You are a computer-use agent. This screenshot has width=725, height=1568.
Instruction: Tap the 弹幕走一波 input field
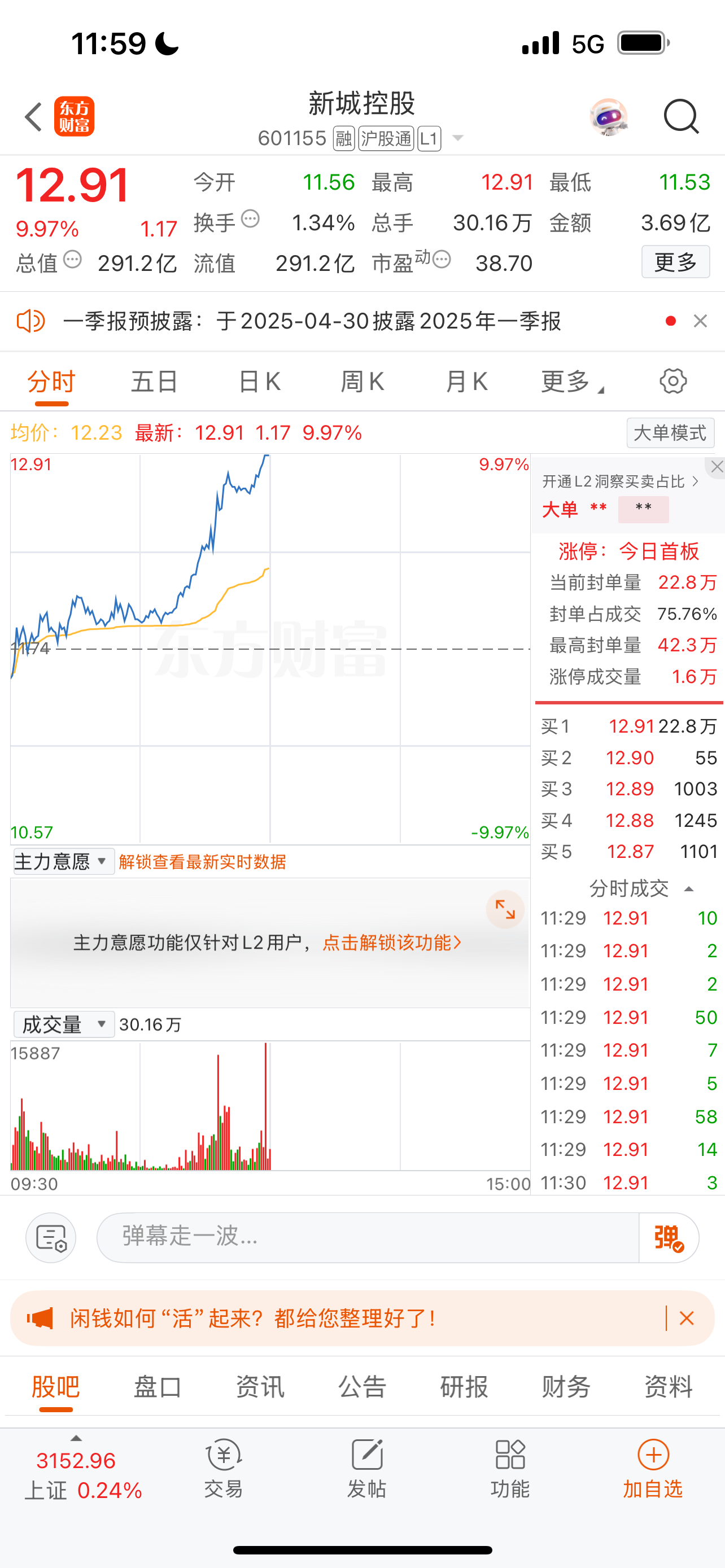point(367,1237)
